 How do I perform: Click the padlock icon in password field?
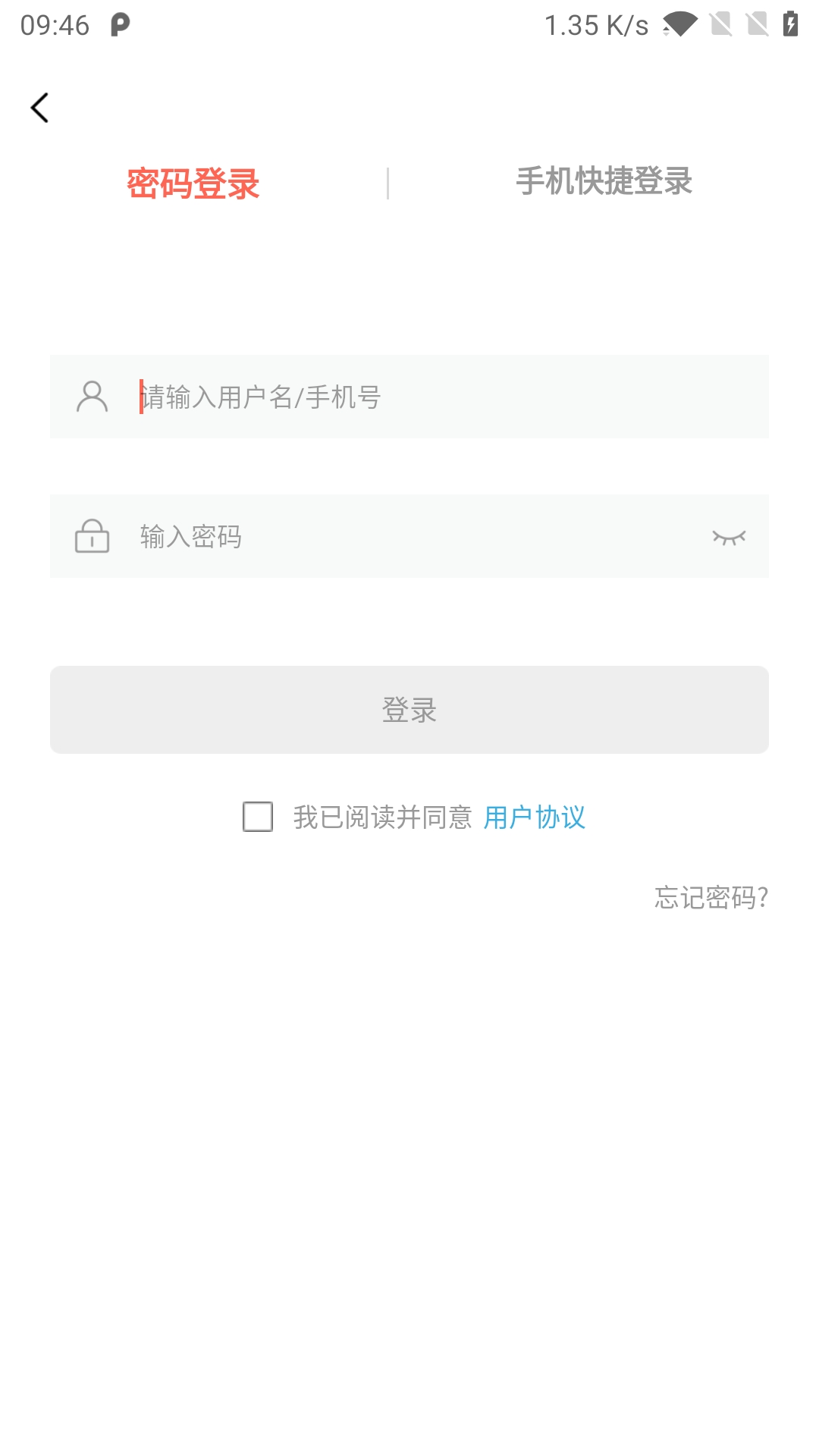click(x=92, y=536)
